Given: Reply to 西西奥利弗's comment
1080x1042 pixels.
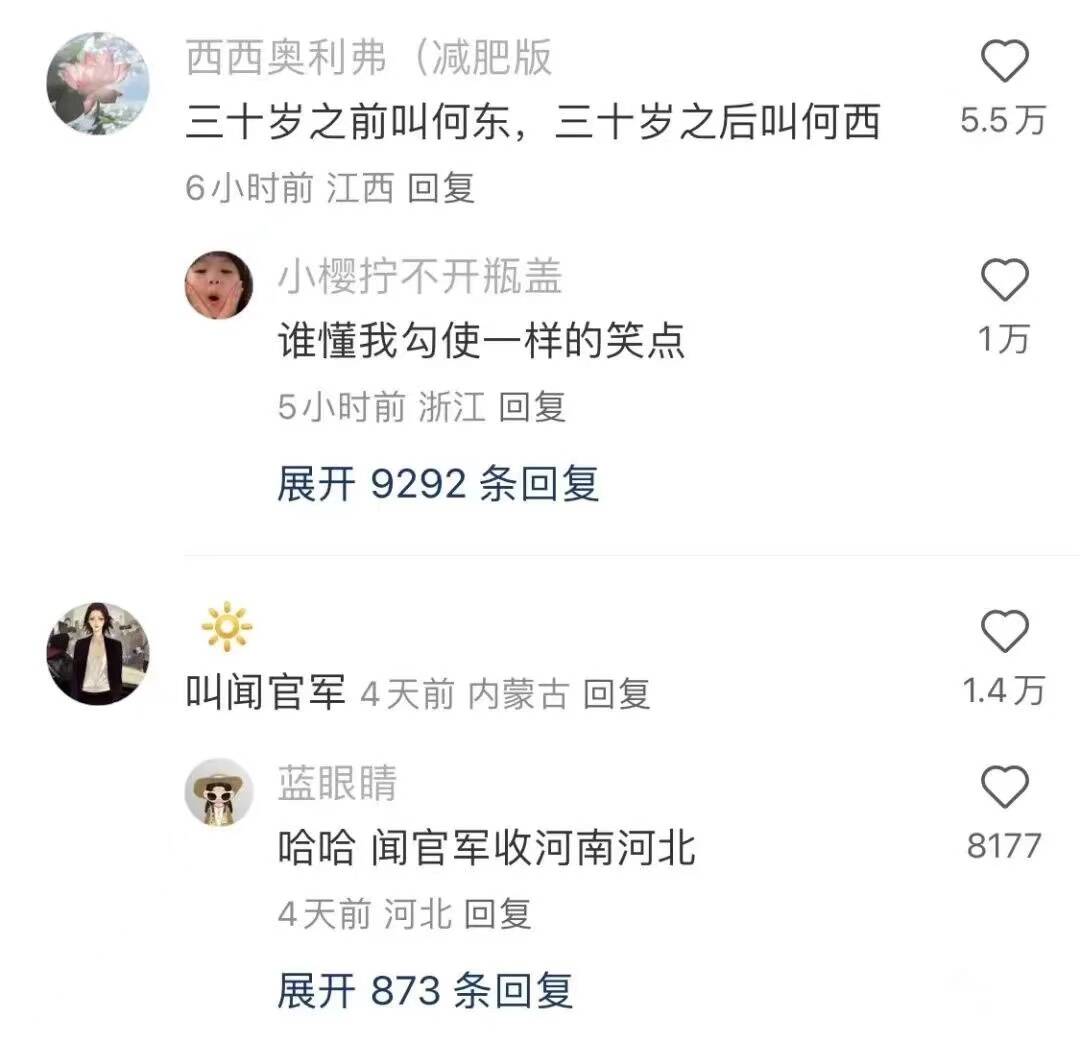Looking at the screenshot, I should coord(441,188).
